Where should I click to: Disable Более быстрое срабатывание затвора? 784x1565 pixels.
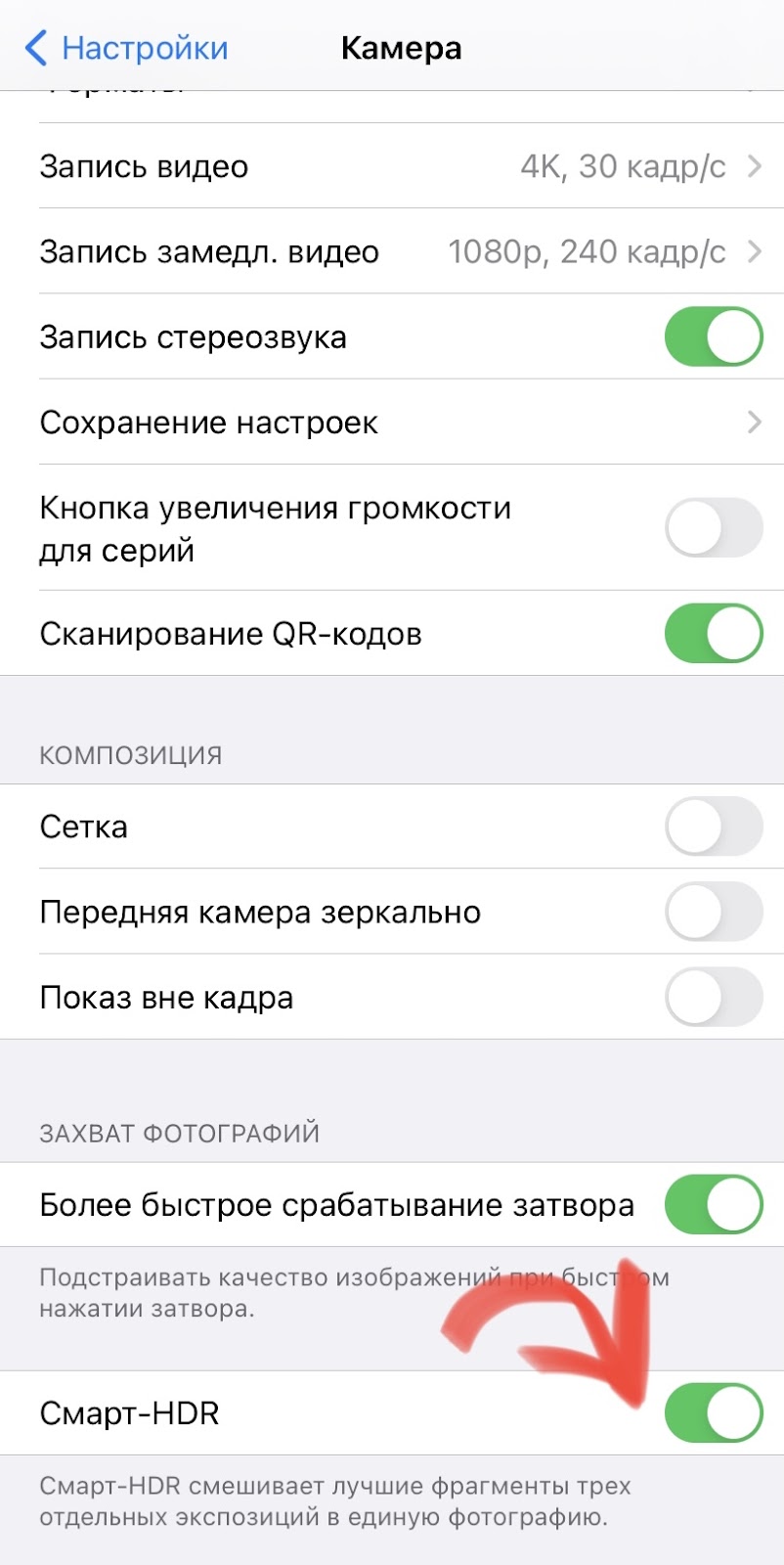714,1204
